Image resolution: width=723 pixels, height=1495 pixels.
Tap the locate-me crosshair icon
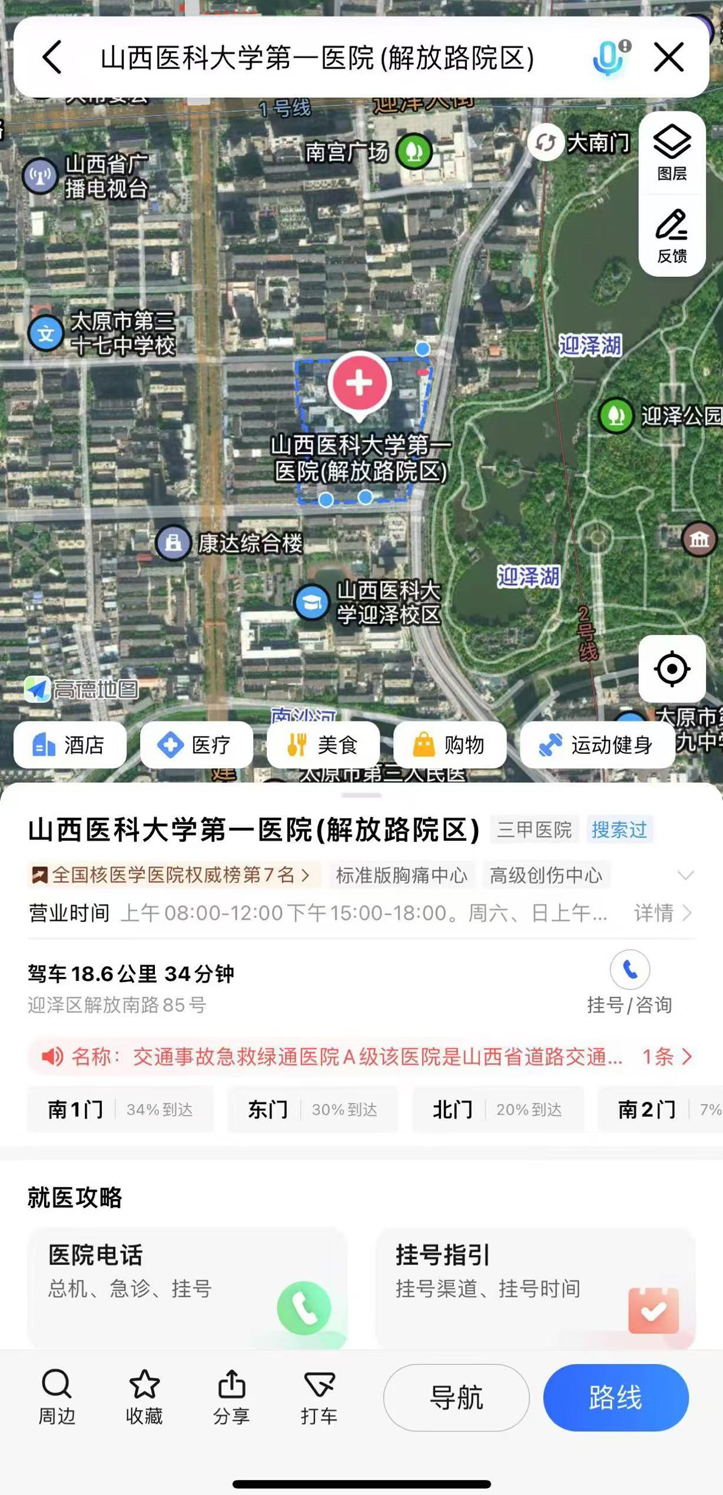pos(671,669)
